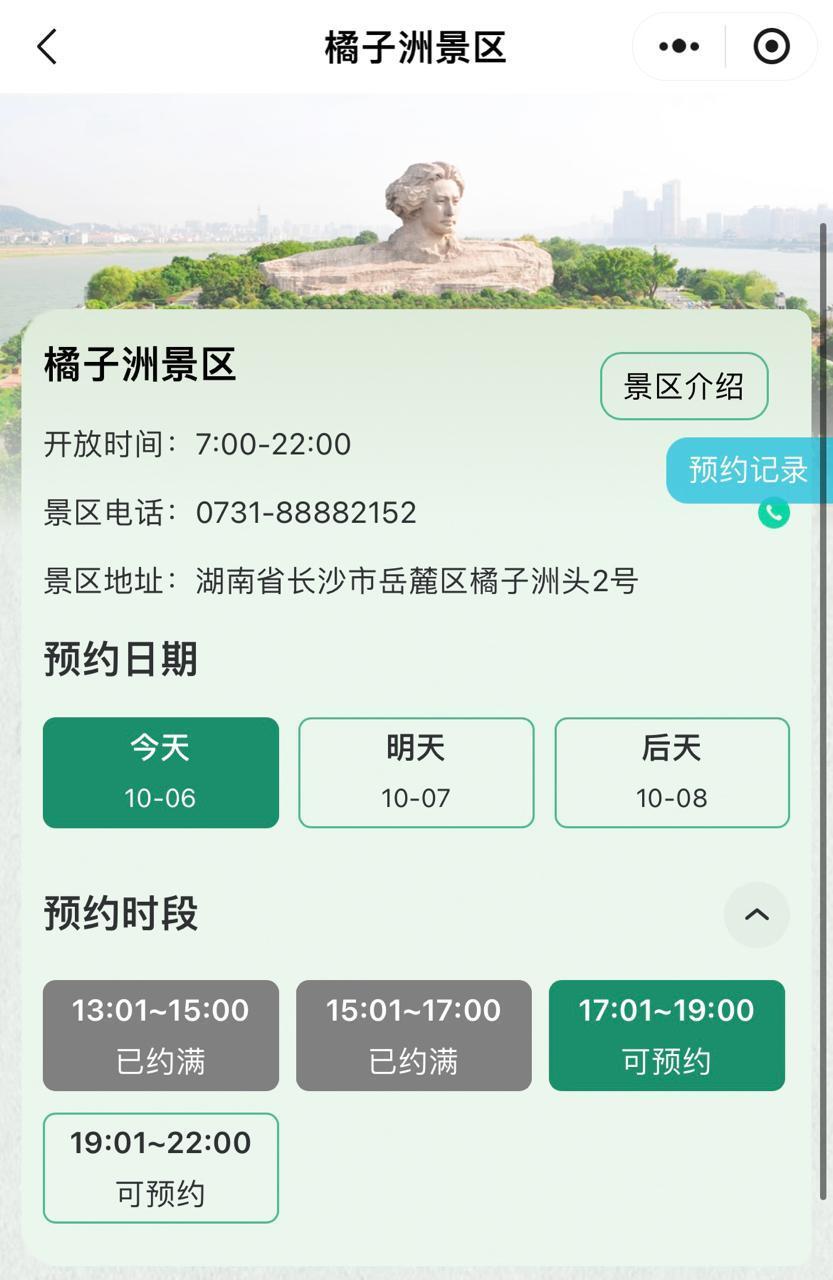
Task: View 预约记录 reservation records
Action: click(748, 470)
